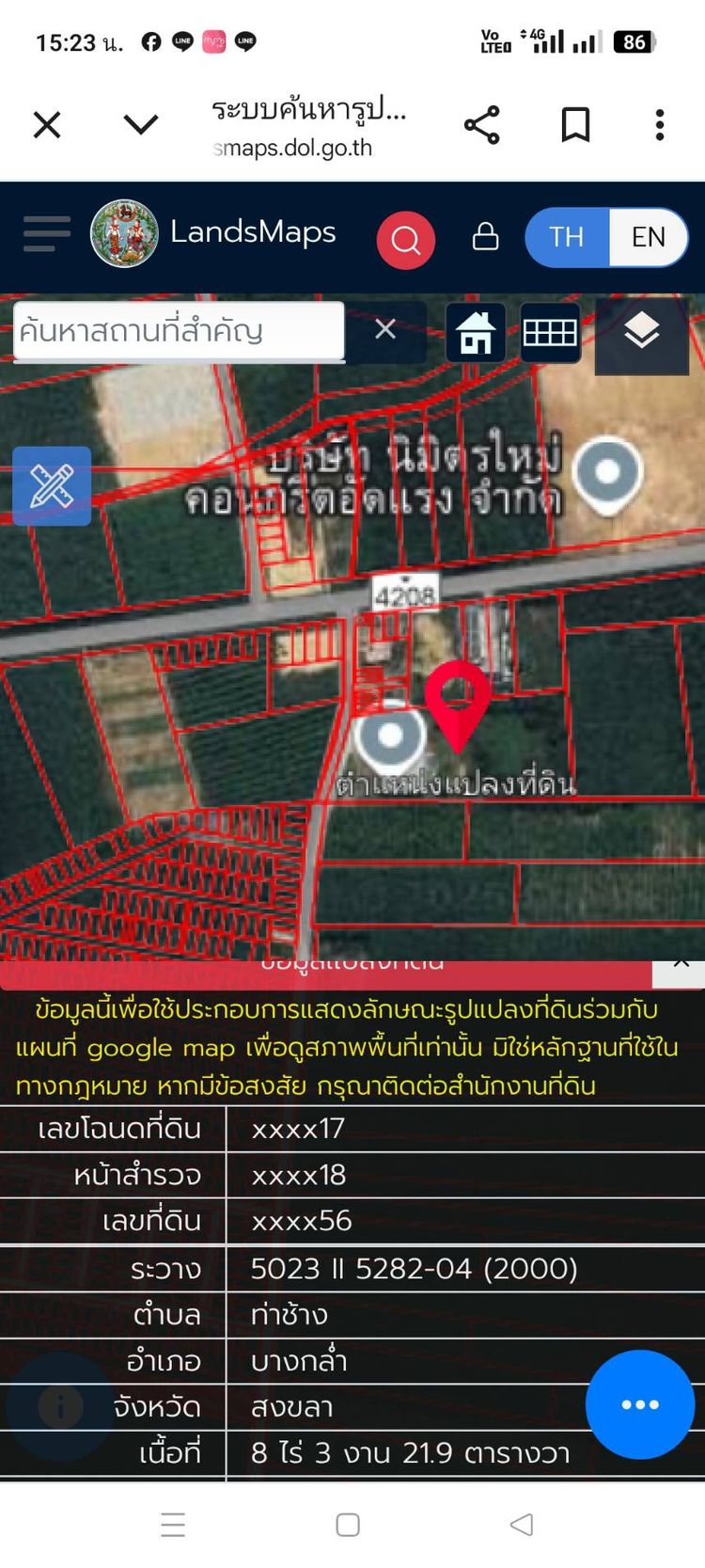Switch language to TH

[567, 237]
